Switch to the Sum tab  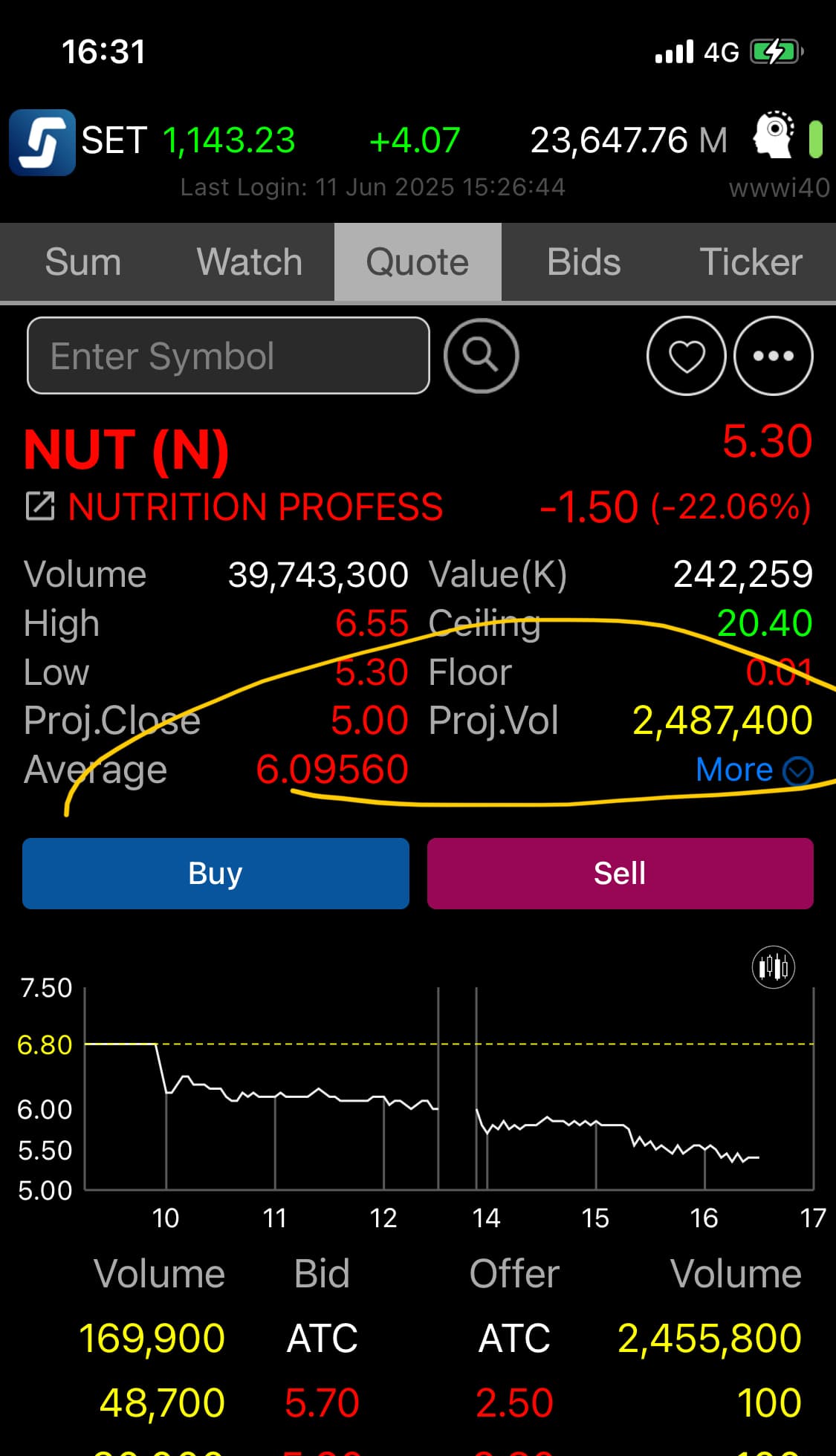[x=82, y=262]
